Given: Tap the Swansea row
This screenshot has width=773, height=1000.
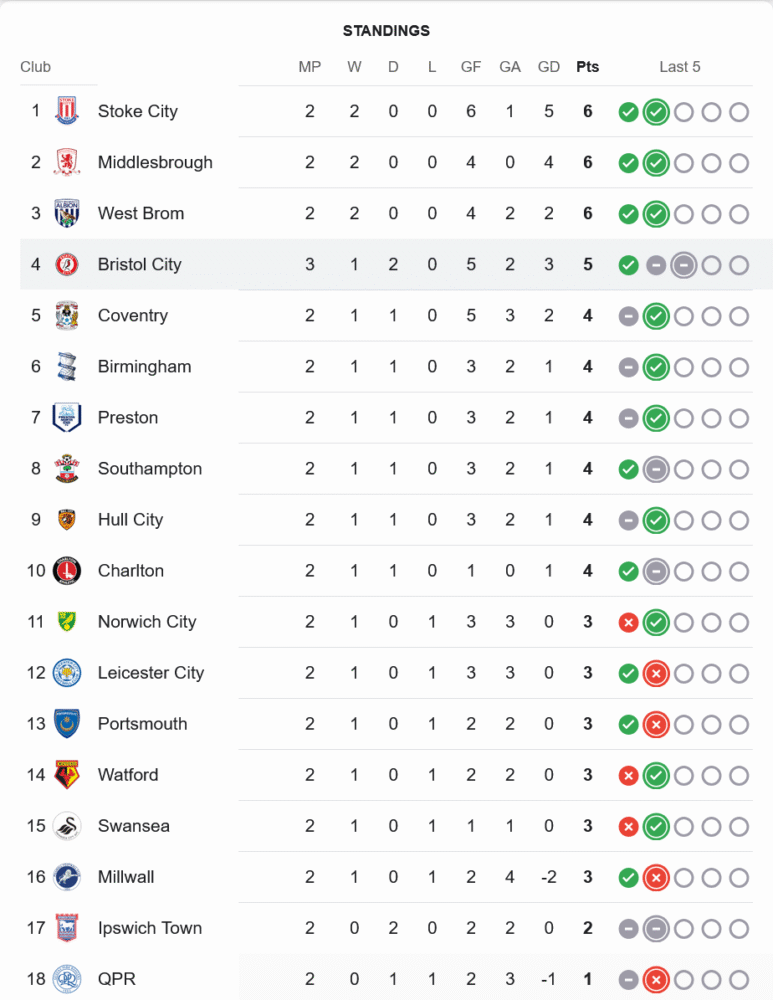Looking at the screenshot, I should pos(133,825).
